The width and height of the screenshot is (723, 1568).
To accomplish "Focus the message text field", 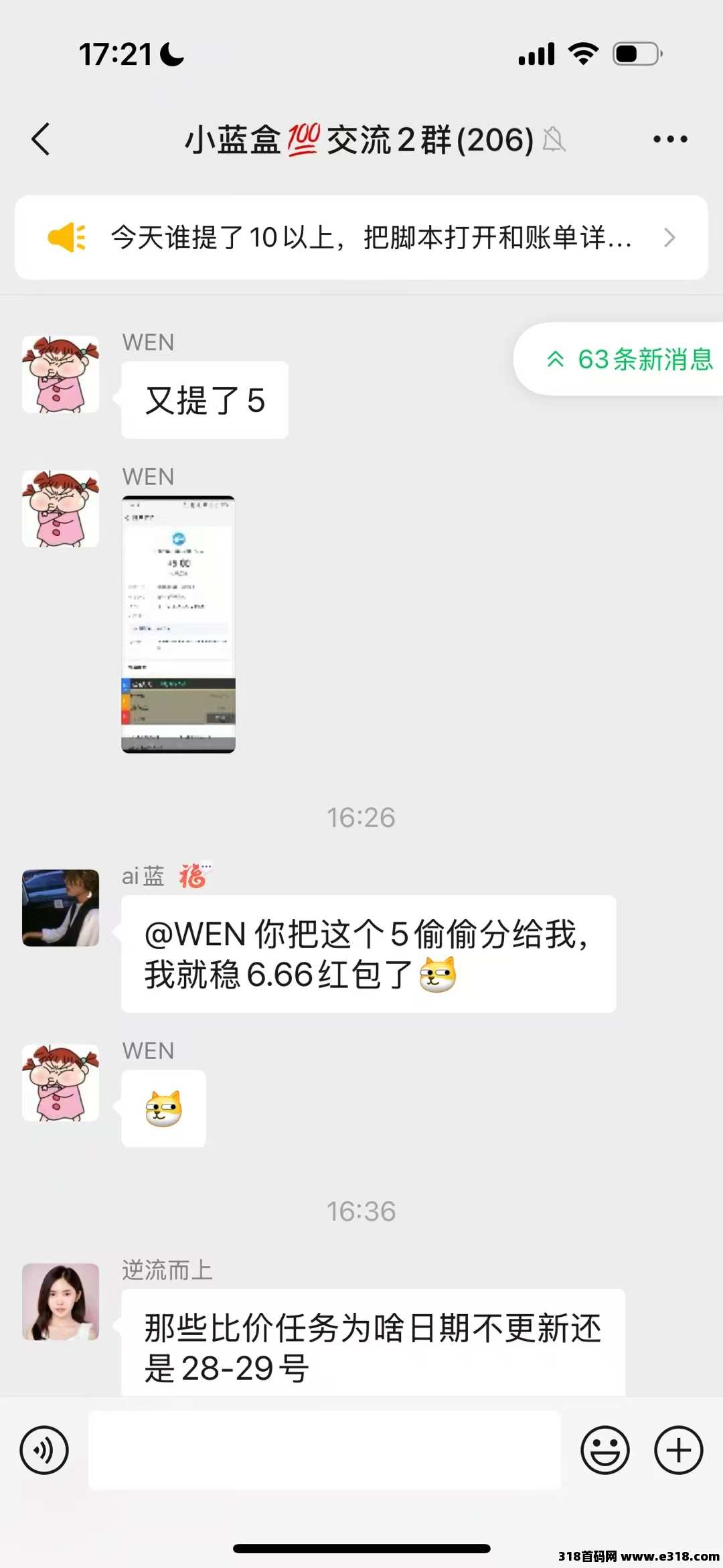I will click(x=325, y=1450).
